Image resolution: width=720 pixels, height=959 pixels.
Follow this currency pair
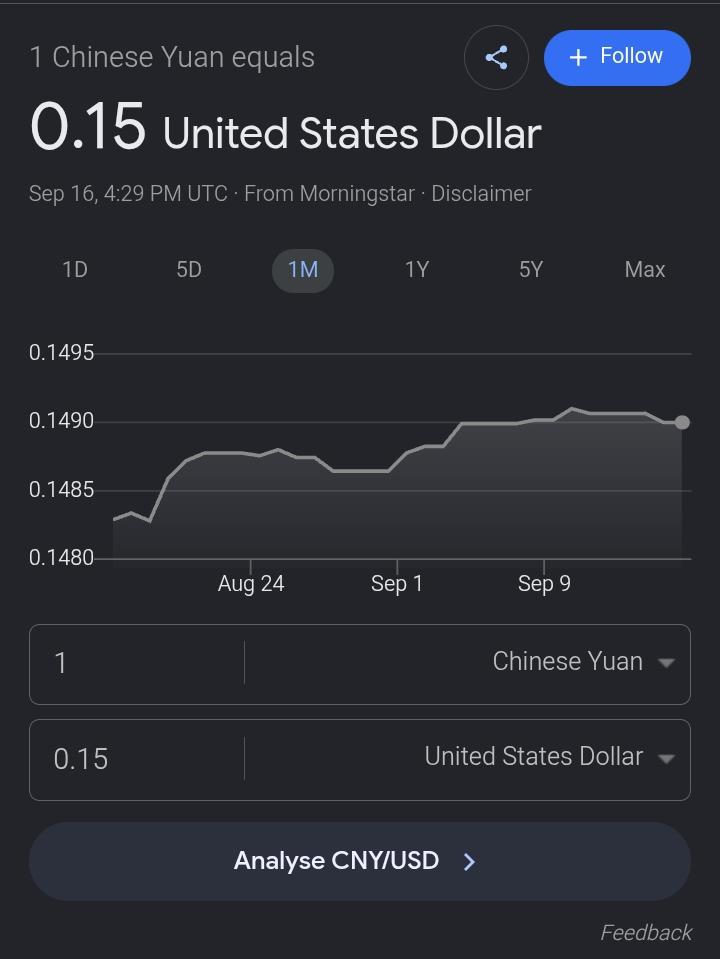coord(617,57)
